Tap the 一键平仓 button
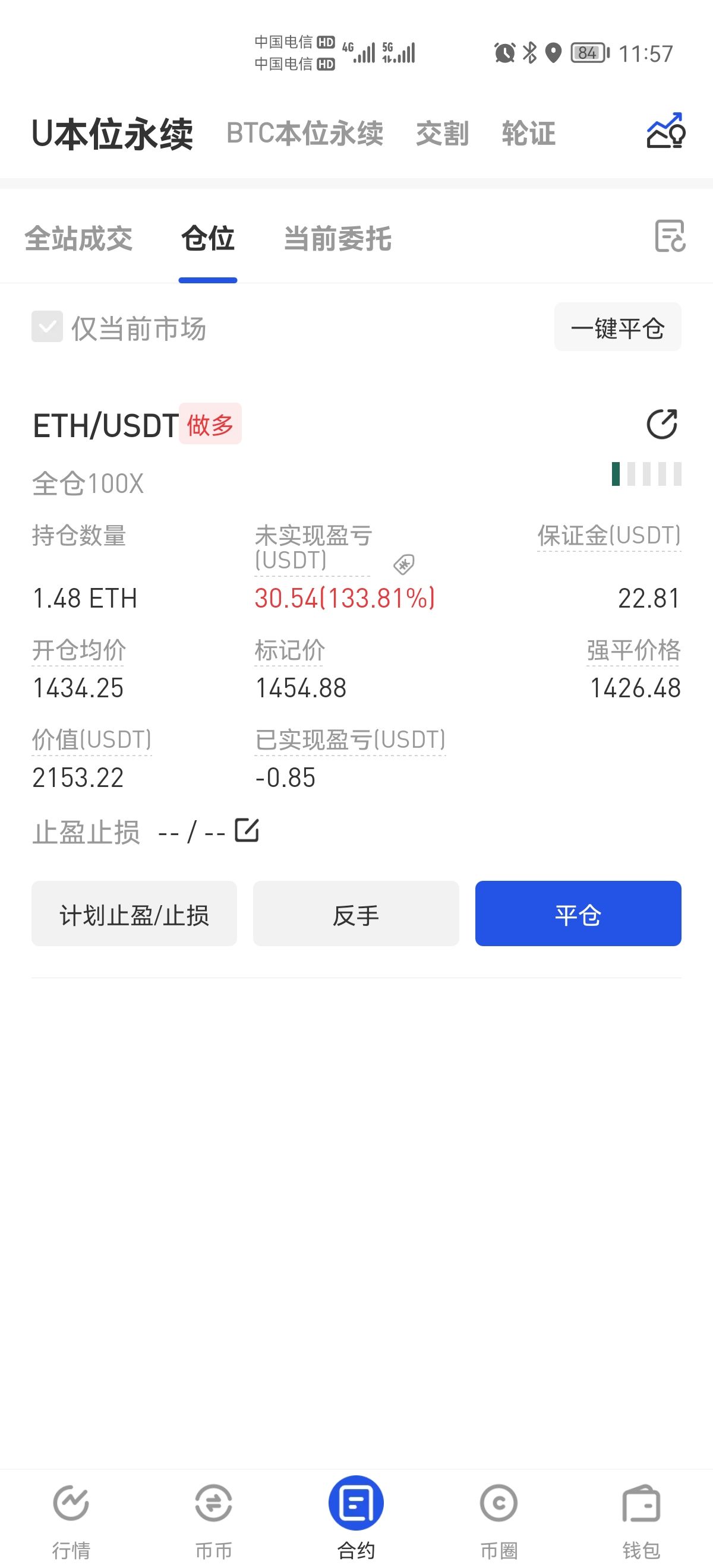 pos(617,327)
